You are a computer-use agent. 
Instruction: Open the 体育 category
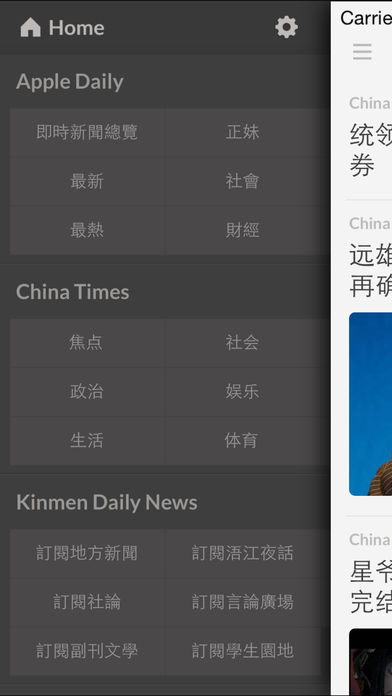pos(242,440)
